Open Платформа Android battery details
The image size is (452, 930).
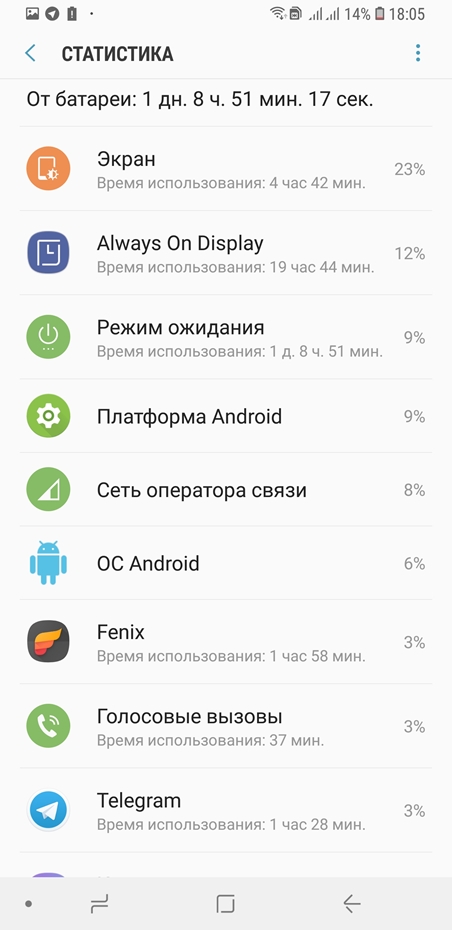226,416
